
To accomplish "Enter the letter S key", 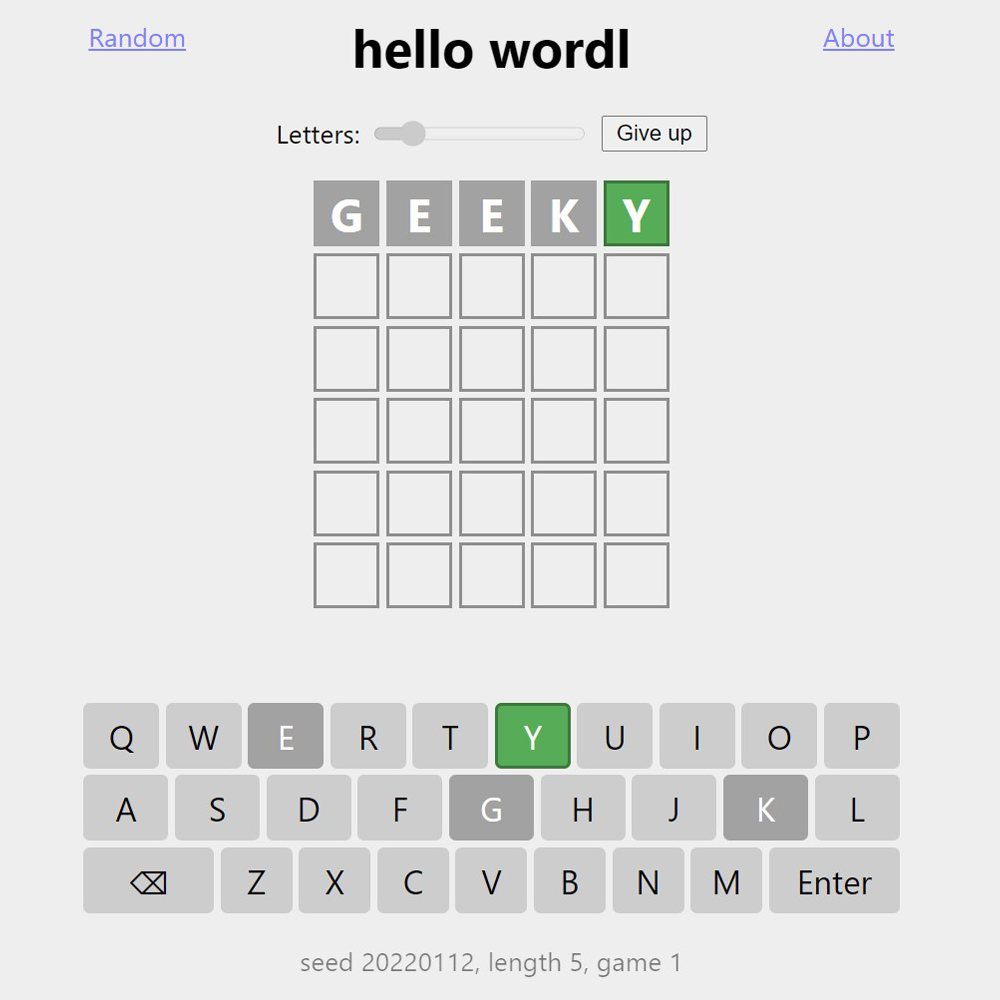I will pyautogui.click(x=217, y=808).
